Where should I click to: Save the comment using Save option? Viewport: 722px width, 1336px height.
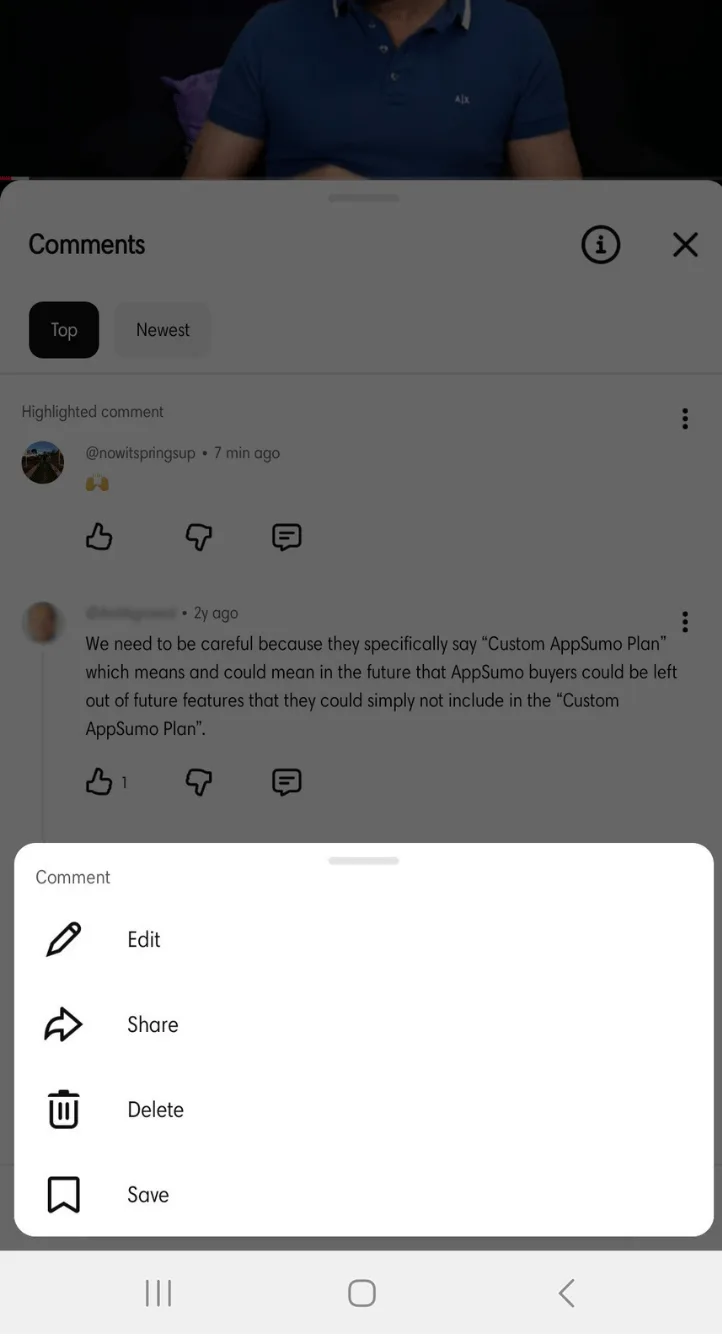click(147, 1195)
